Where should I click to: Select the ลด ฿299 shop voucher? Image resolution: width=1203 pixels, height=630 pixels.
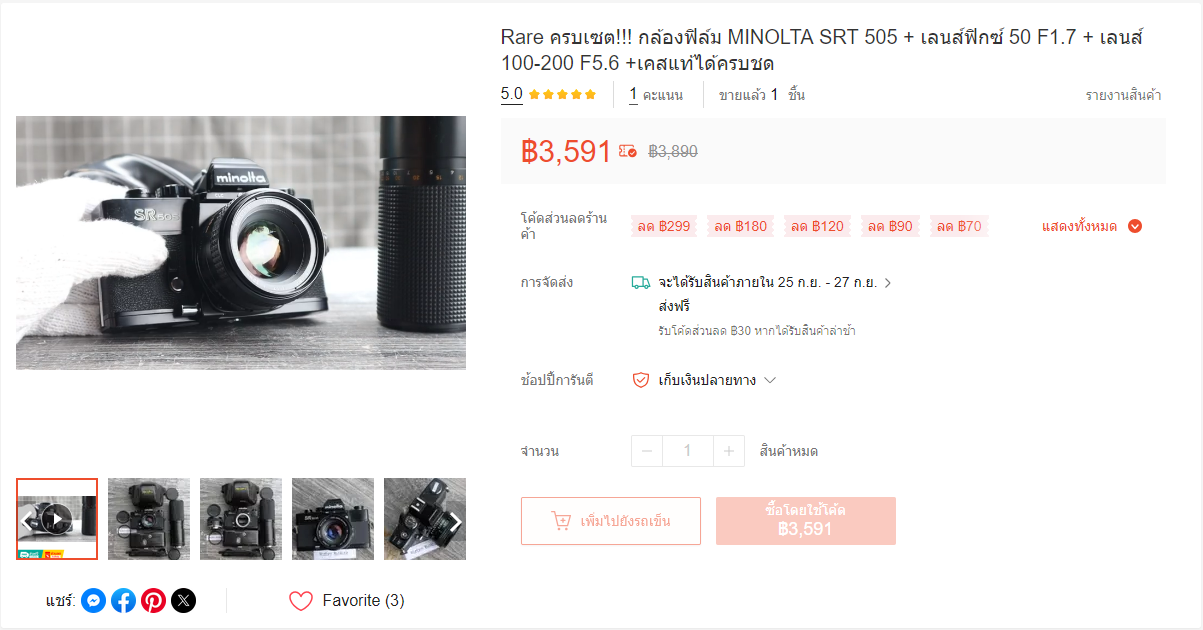click(x=663, y=226)
